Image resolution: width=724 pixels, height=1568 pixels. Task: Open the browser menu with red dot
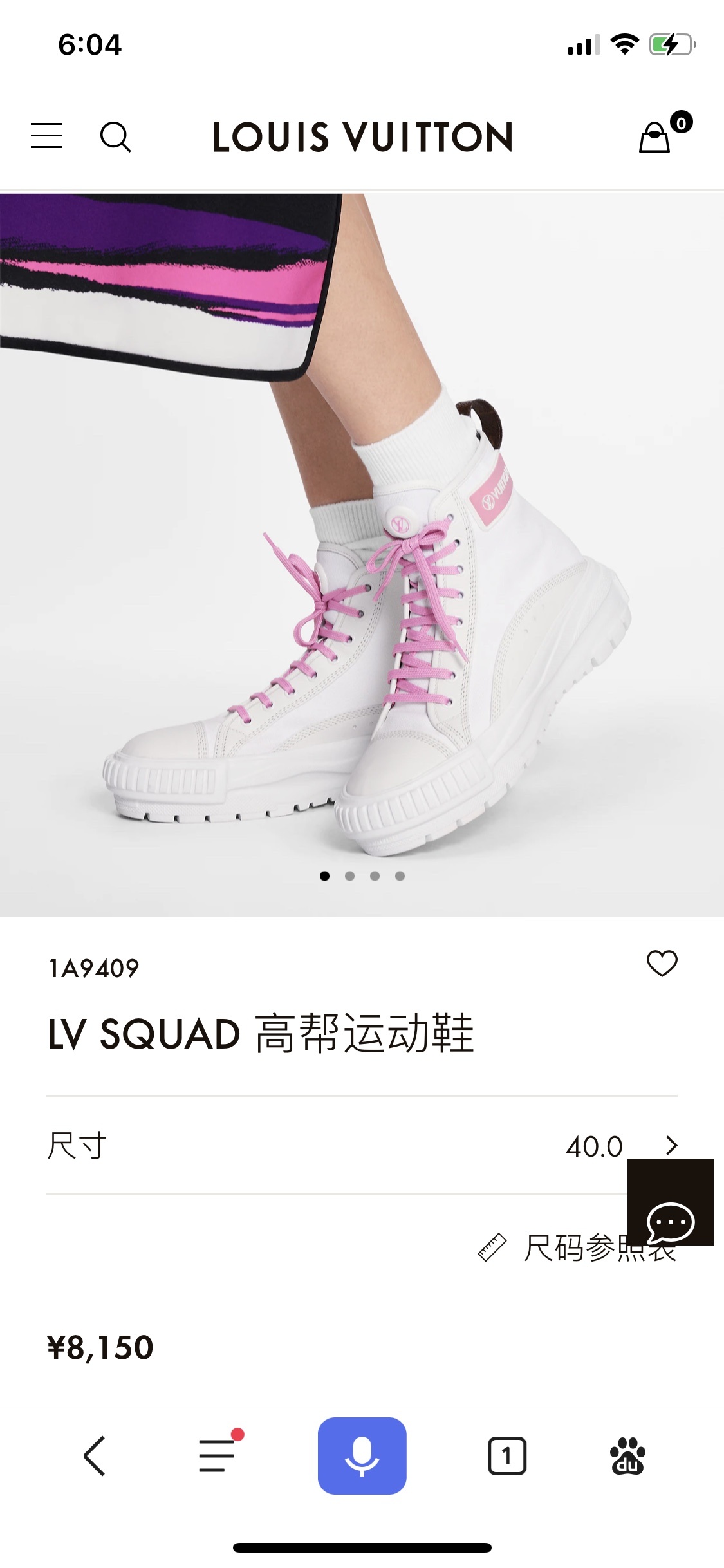click(x=218, y=1456)
